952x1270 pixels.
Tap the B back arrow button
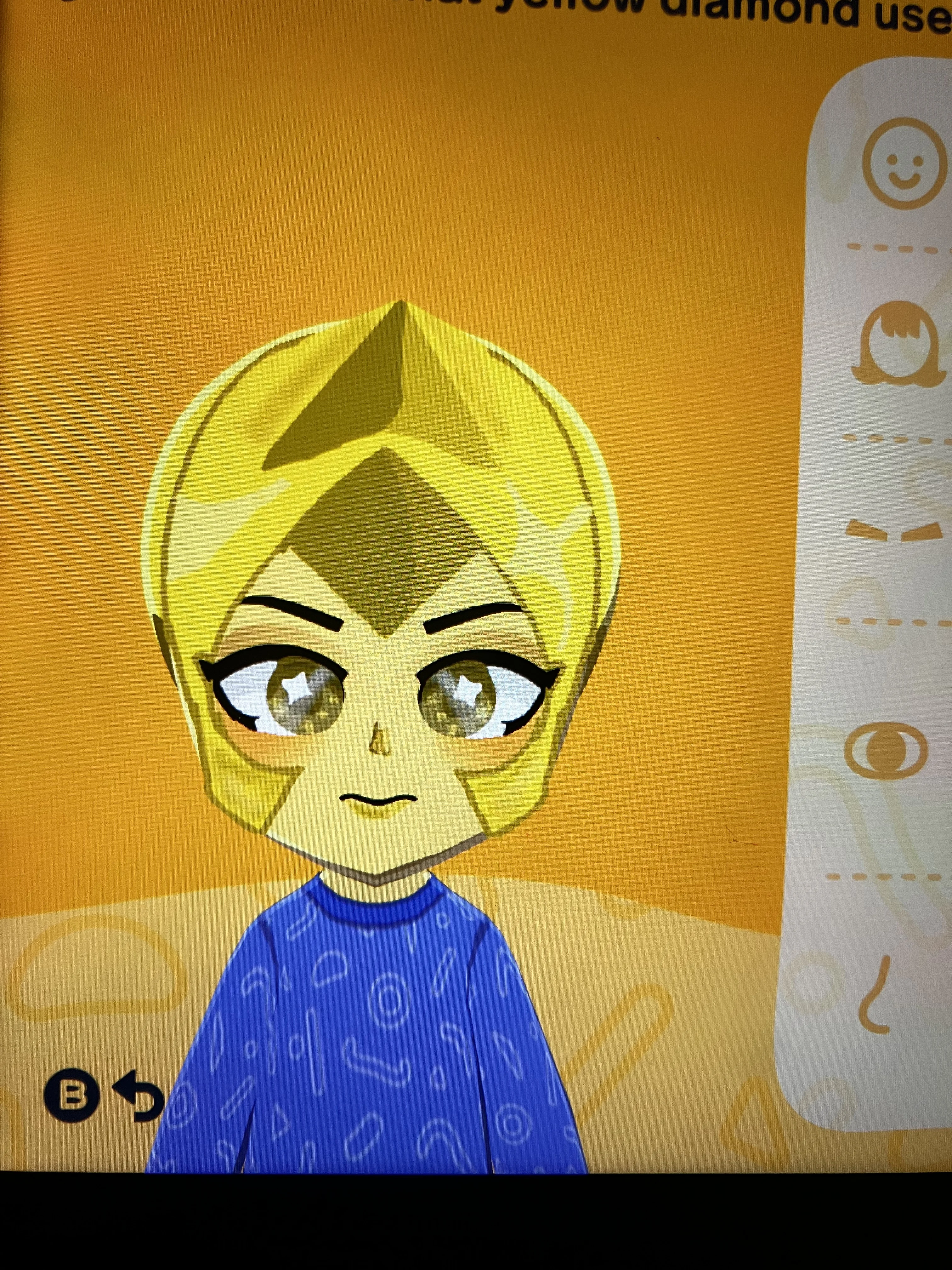pos(103,1096)
